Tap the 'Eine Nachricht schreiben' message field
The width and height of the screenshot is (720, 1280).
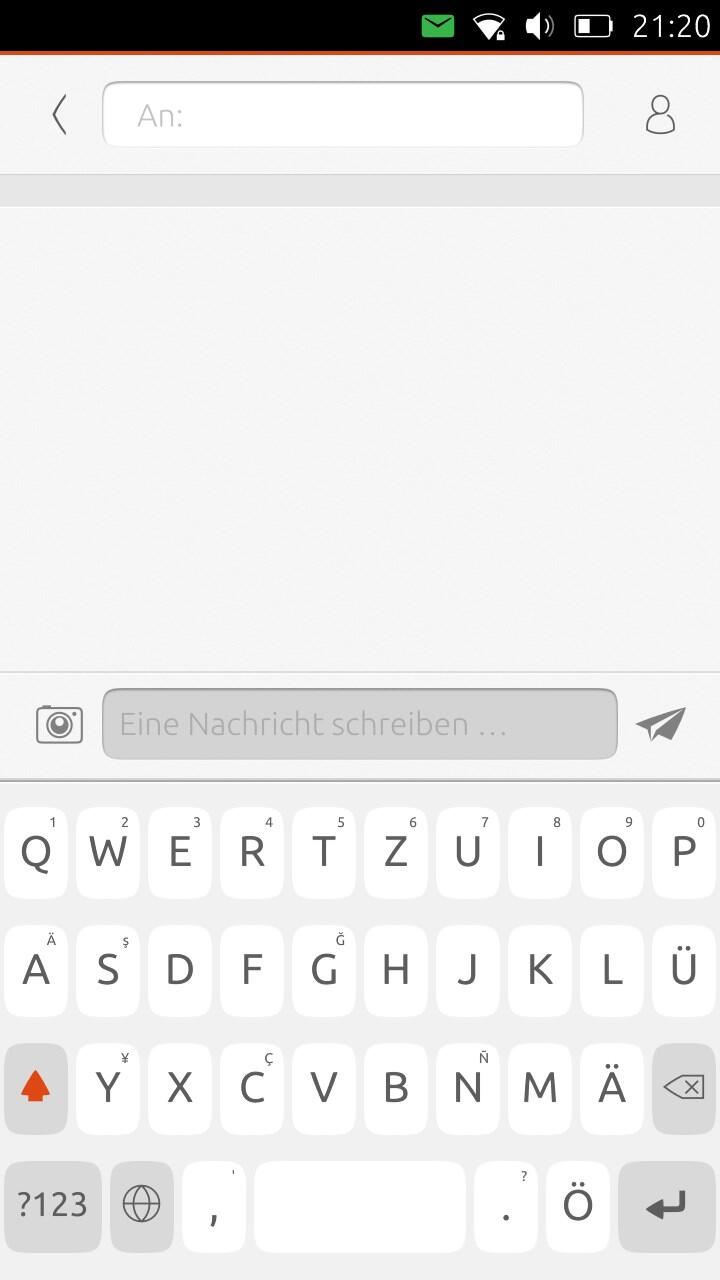click(x=360, y=723)
